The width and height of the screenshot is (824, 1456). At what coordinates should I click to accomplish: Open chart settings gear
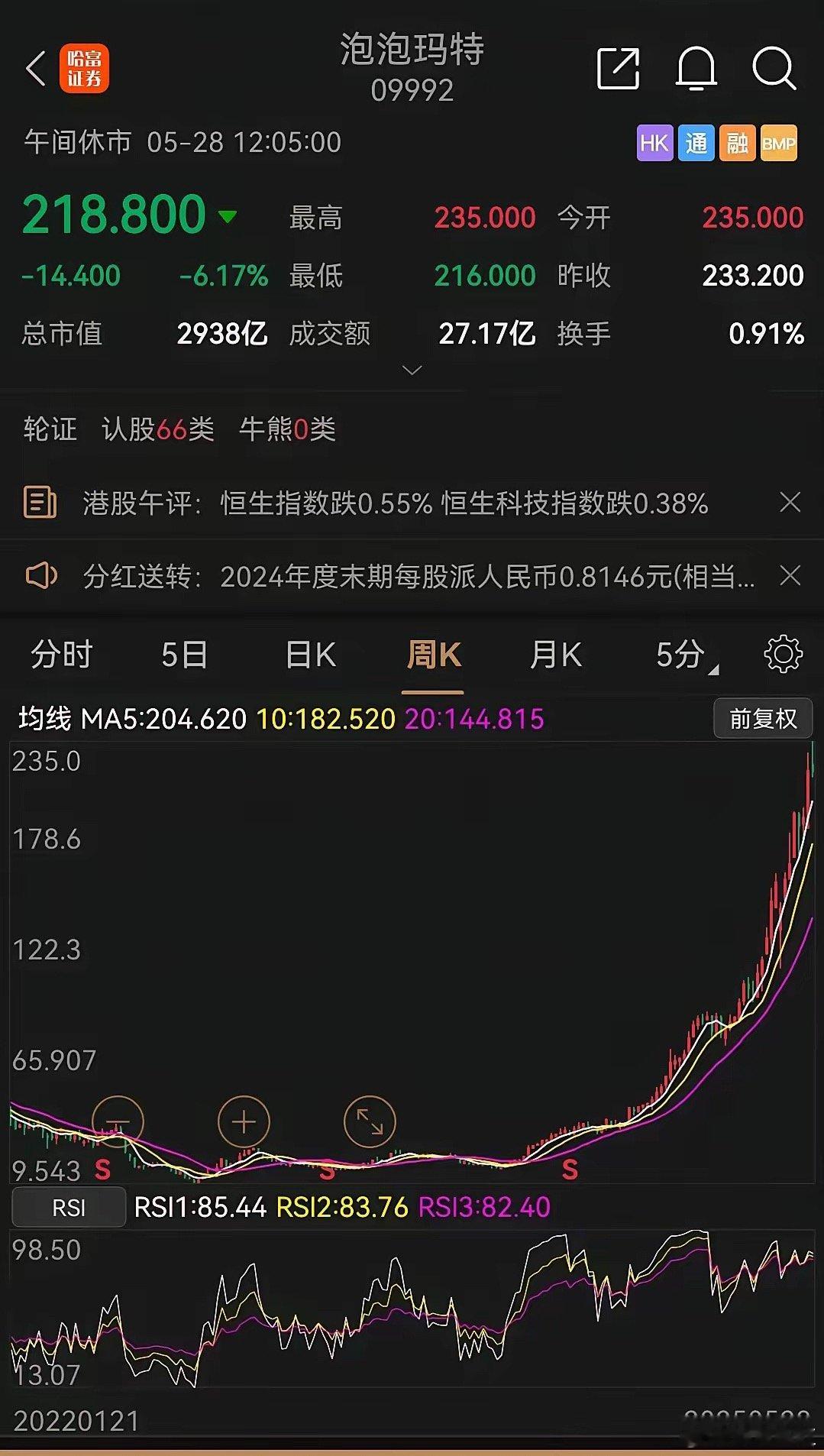point(781,655)
